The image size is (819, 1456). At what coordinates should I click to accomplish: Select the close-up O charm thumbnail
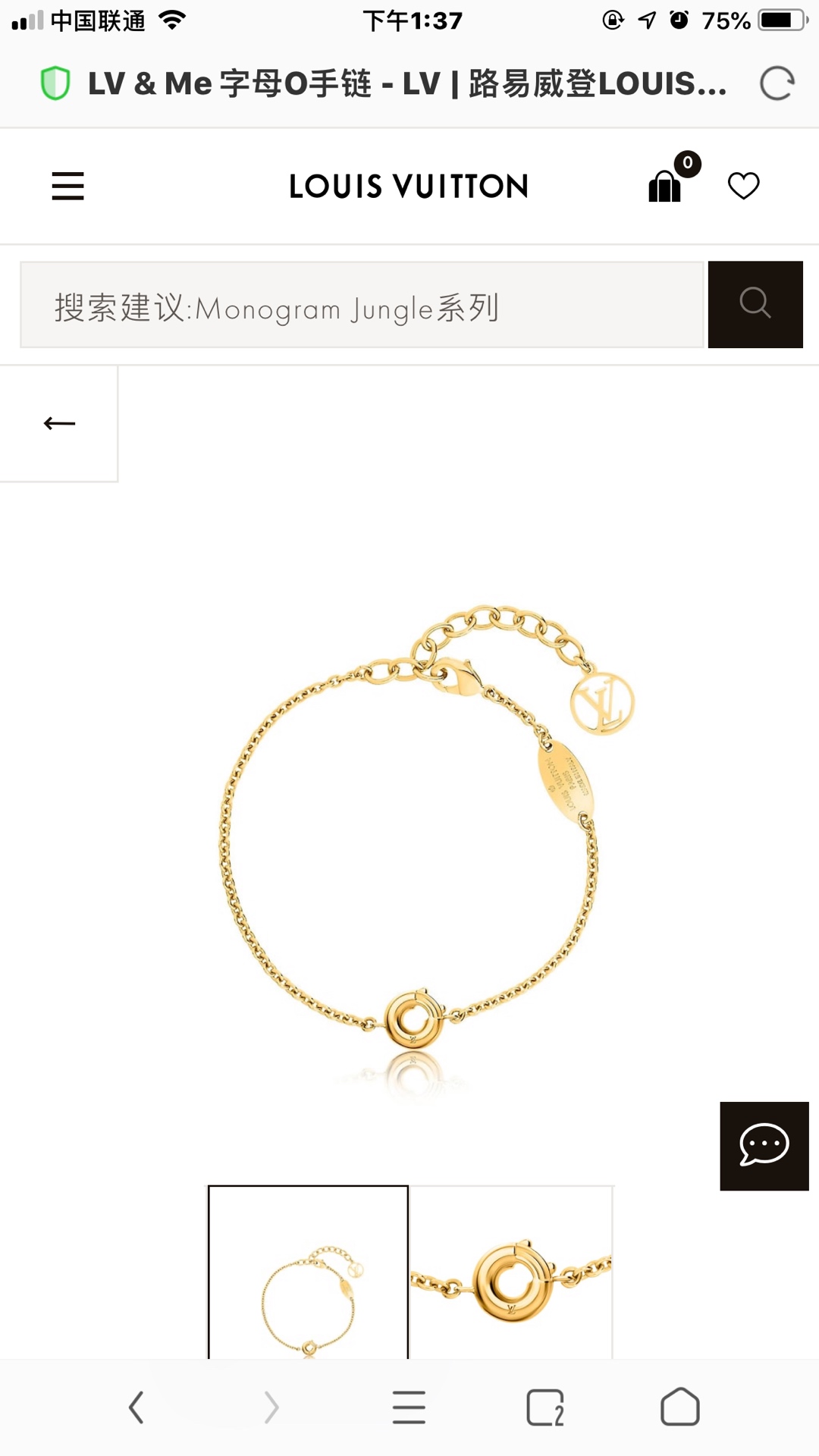[x=511, y=1272]
